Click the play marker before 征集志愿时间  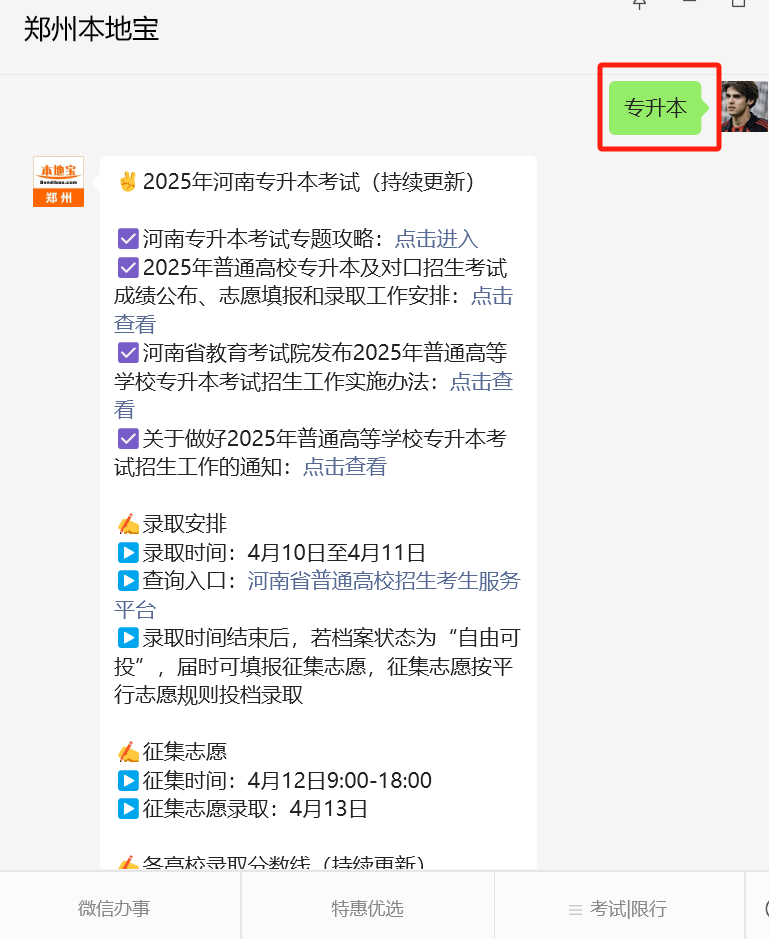click(x=128, y=779)
